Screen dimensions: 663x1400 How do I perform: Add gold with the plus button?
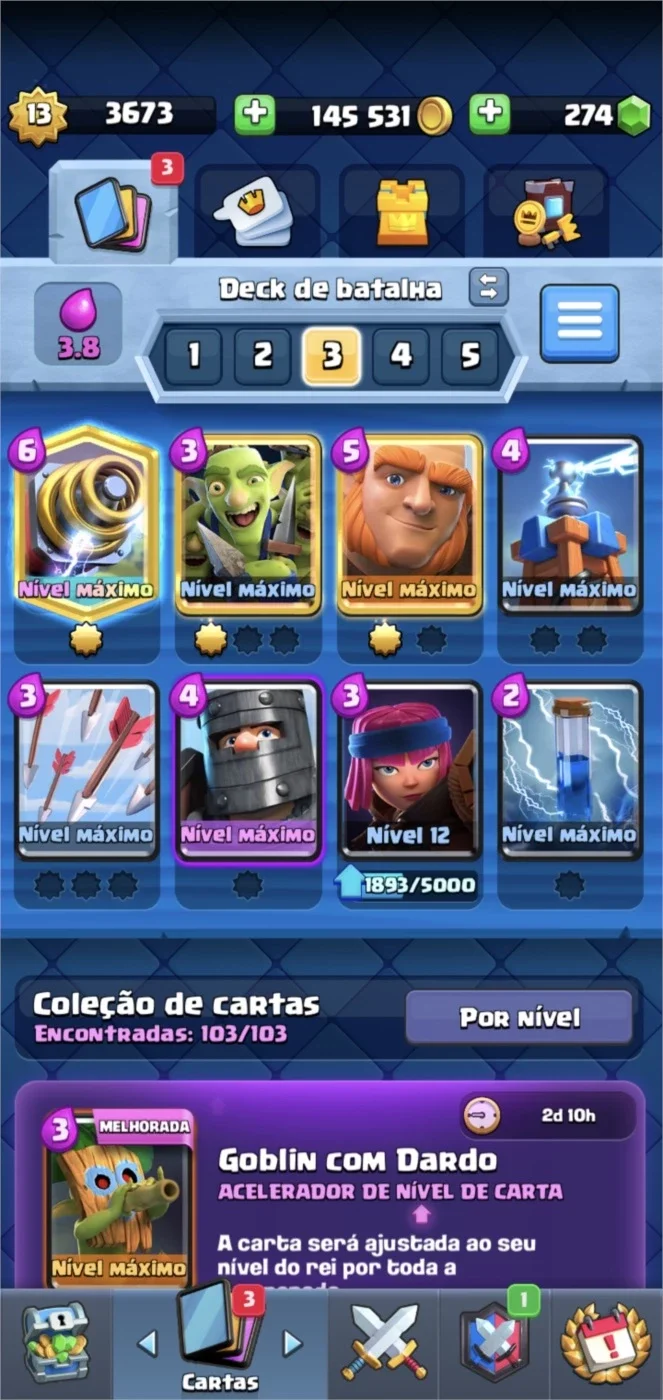[x=255, y=115]
